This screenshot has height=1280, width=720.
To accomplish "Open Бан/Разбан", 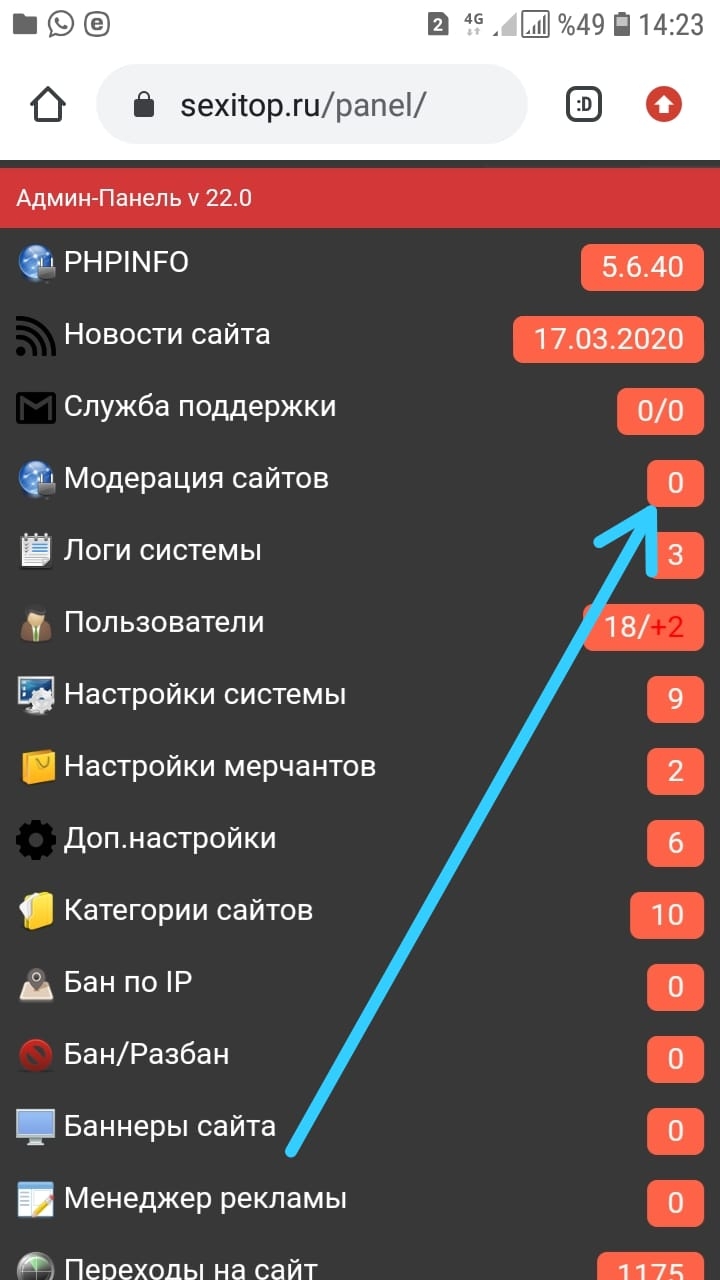I will pyautogui.click(x=146, y=1055).
